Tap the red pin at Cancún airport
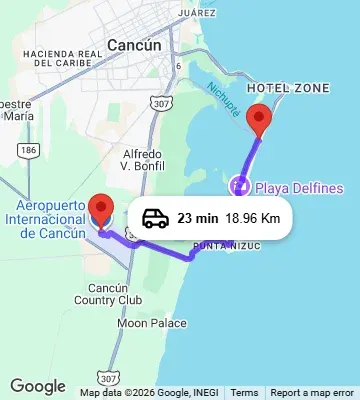The width and height of the screenshot is (360, 400). pos(101,211)
